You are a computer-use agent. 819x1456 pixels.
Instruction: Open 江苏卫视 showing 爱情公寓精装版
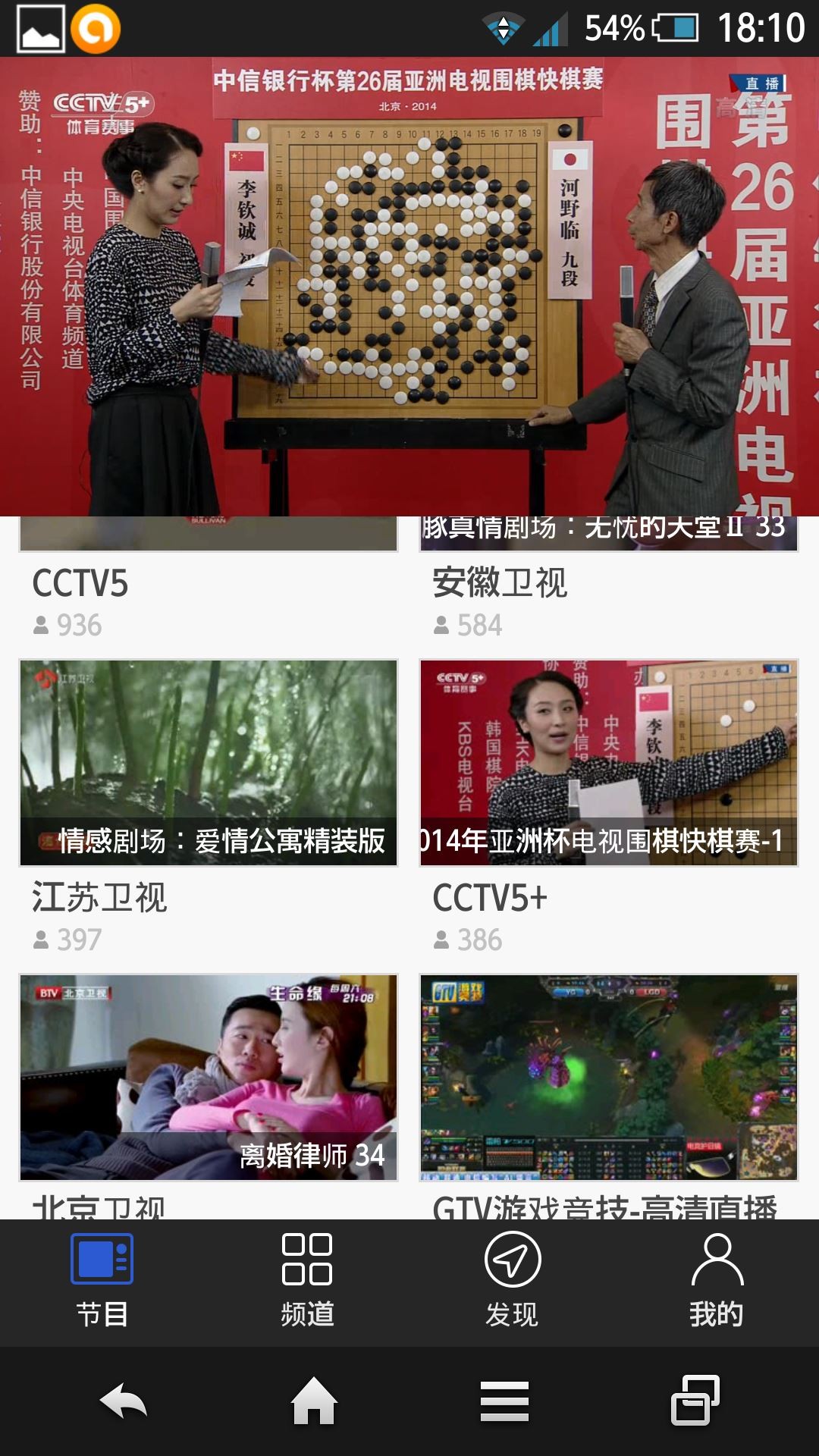coord(209,763)
